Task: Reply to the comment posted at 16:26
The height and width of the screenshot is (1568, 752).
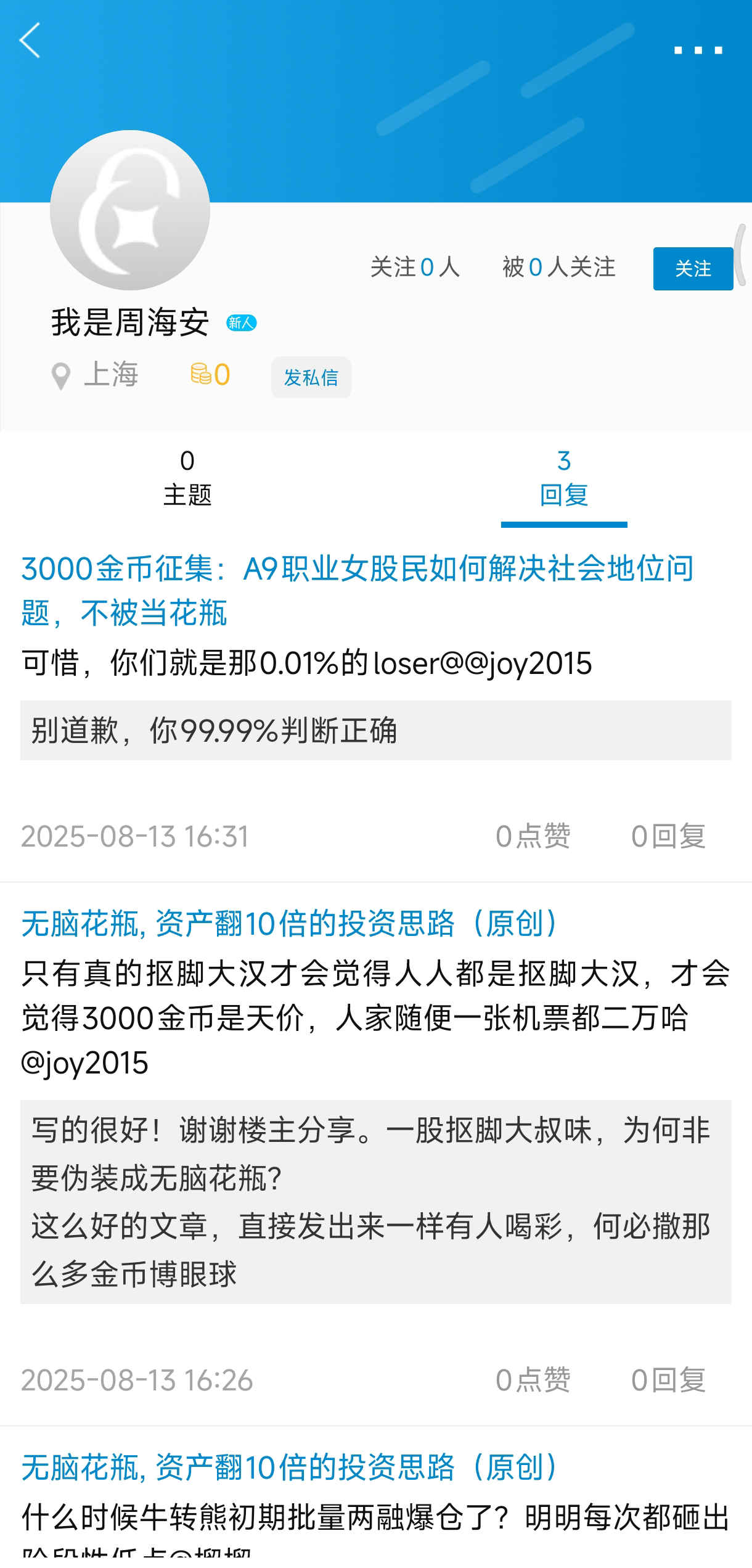Action: 668,1380
